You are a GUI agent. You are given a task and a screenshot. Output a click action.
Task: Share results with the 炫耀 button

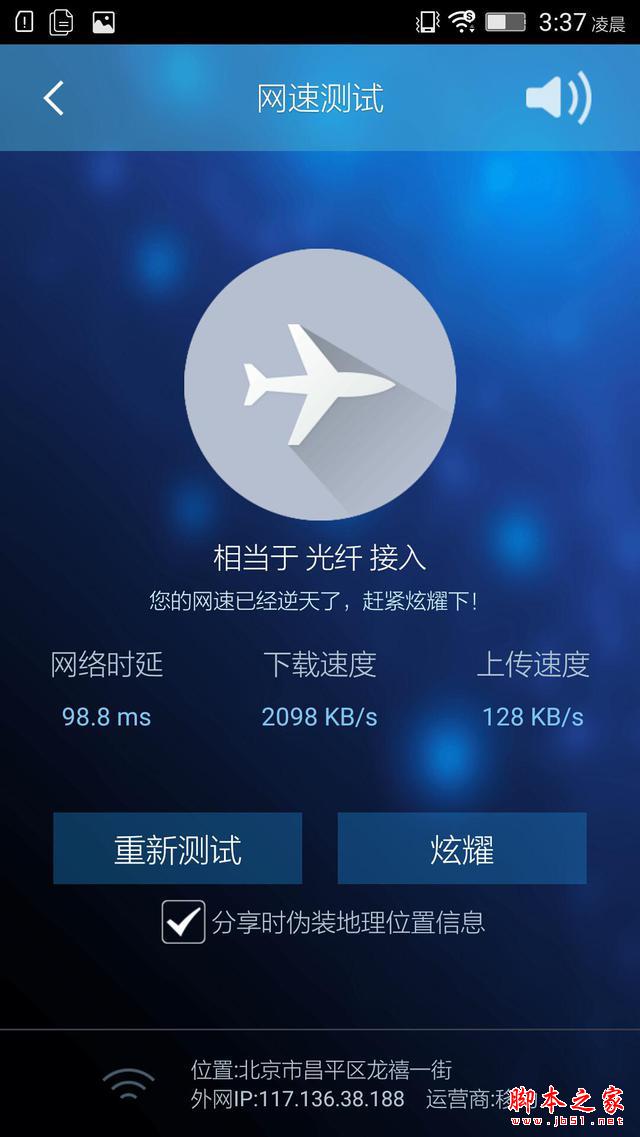pyautogui.click(x=462, y=849)
